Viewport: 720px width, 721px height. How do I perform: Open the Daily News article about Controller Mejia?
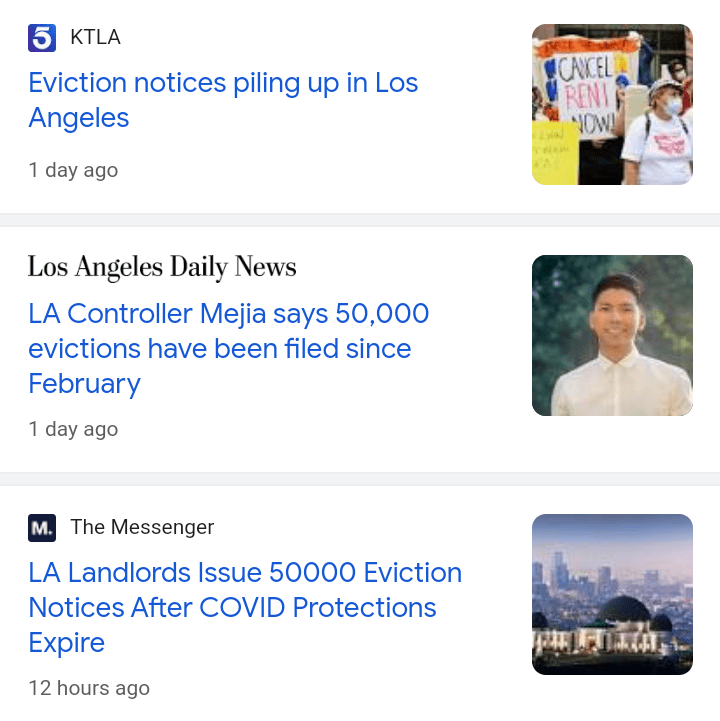click(x=228, y=348)
